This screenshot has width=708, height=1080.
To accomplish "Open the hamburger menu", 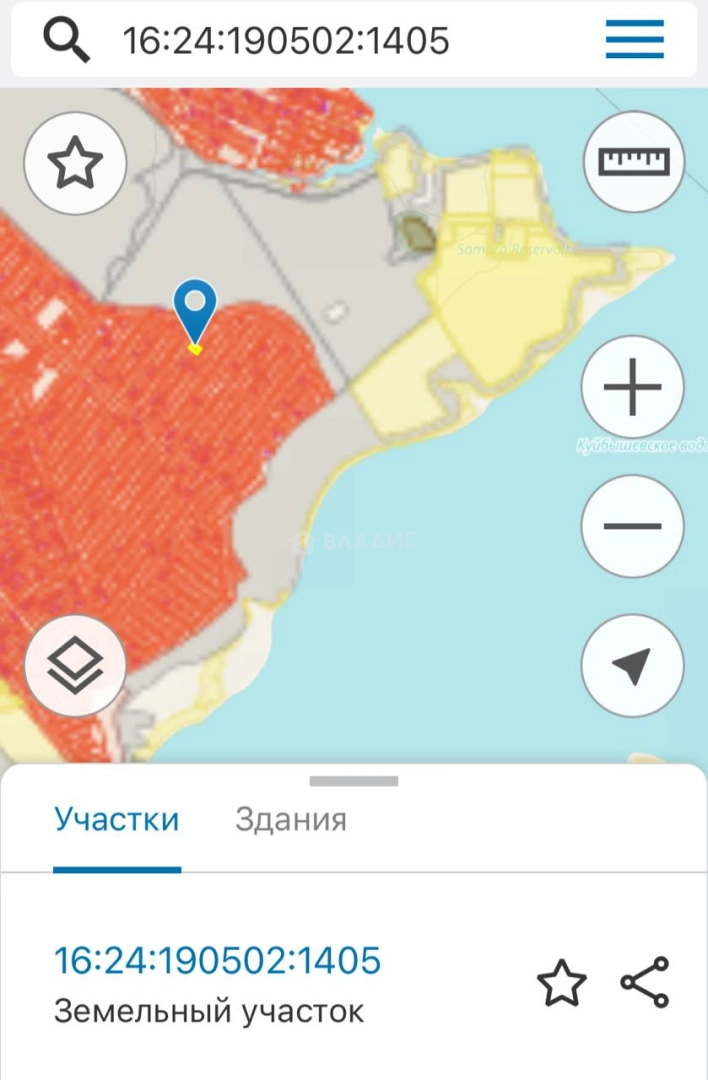I will click(x=634, y=40).
